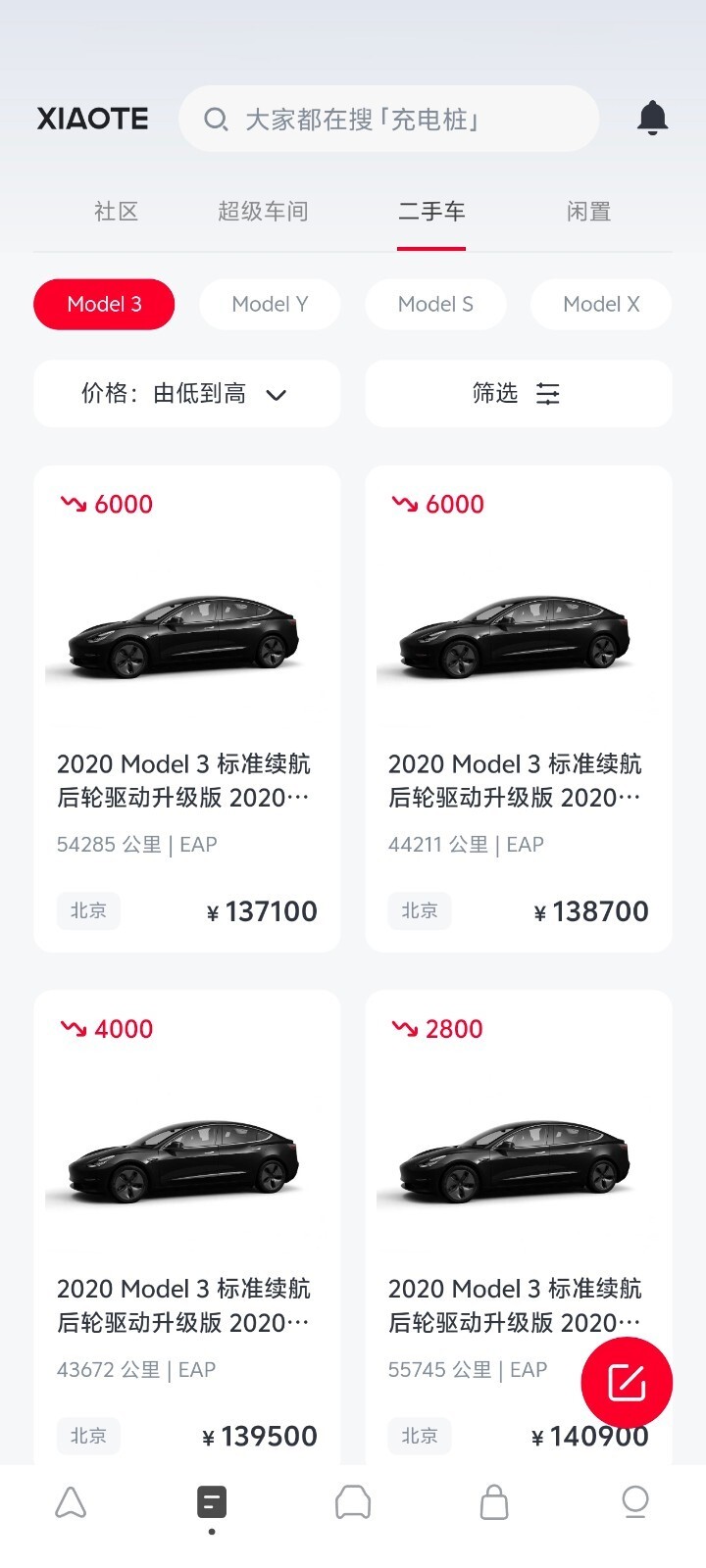Open the filter settings icon next to 筛选
This screenshot has height=1568, width=706.
pyautogui.click(x=548, y=394)
